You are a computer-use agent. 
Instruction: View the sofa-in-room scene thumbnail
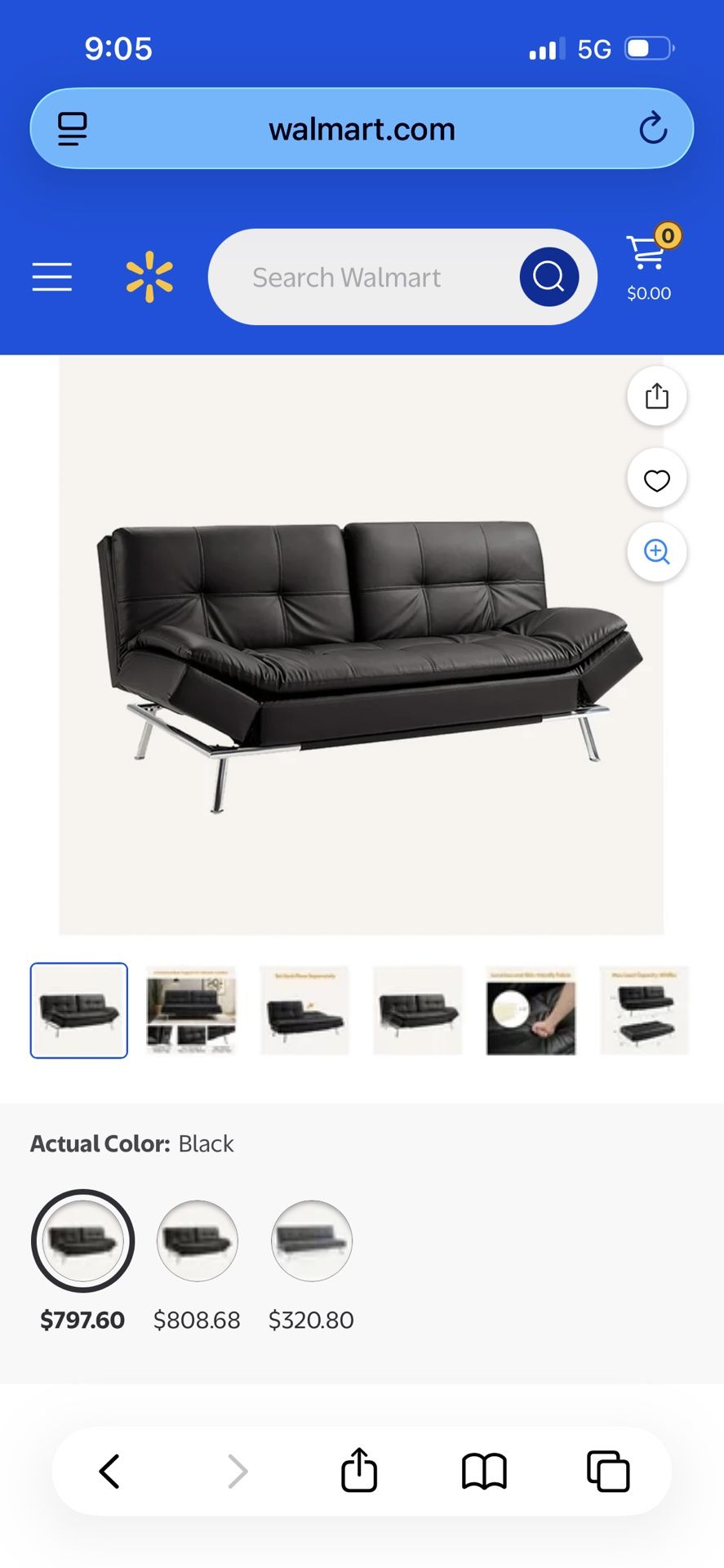point(192,1010)
